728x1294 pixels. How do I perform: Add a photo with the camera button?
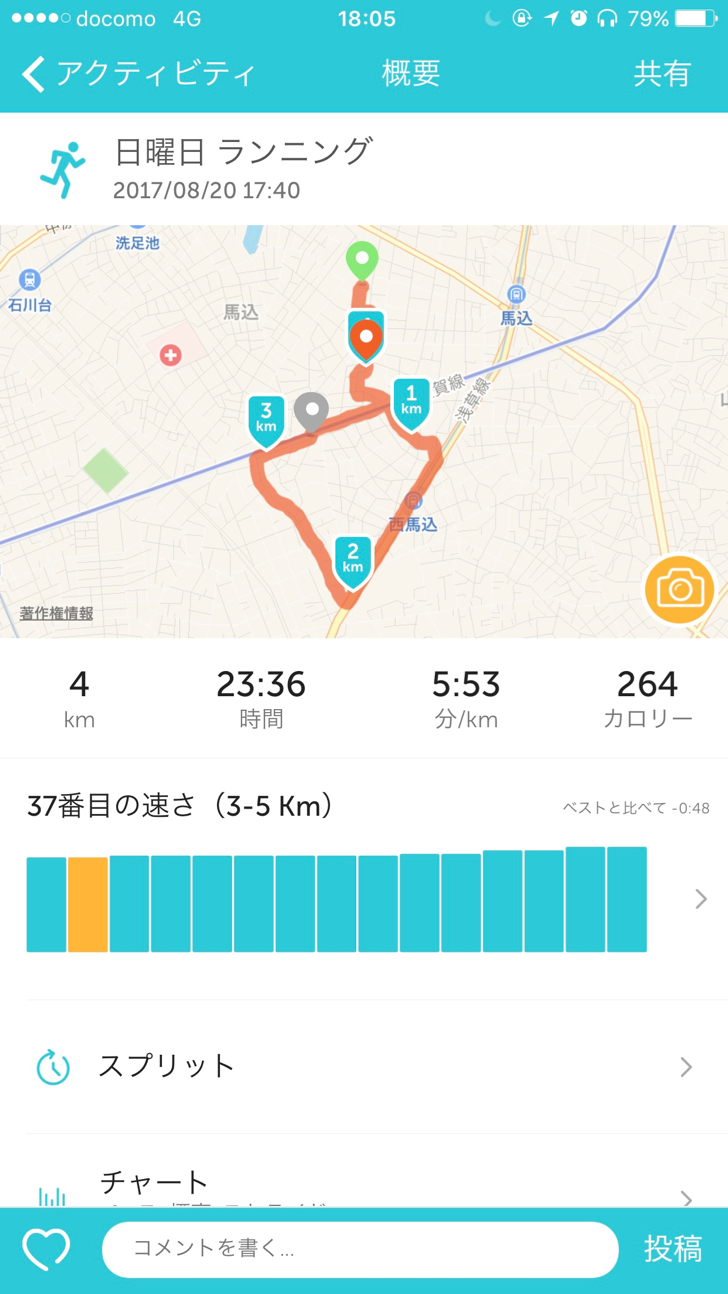680,589
